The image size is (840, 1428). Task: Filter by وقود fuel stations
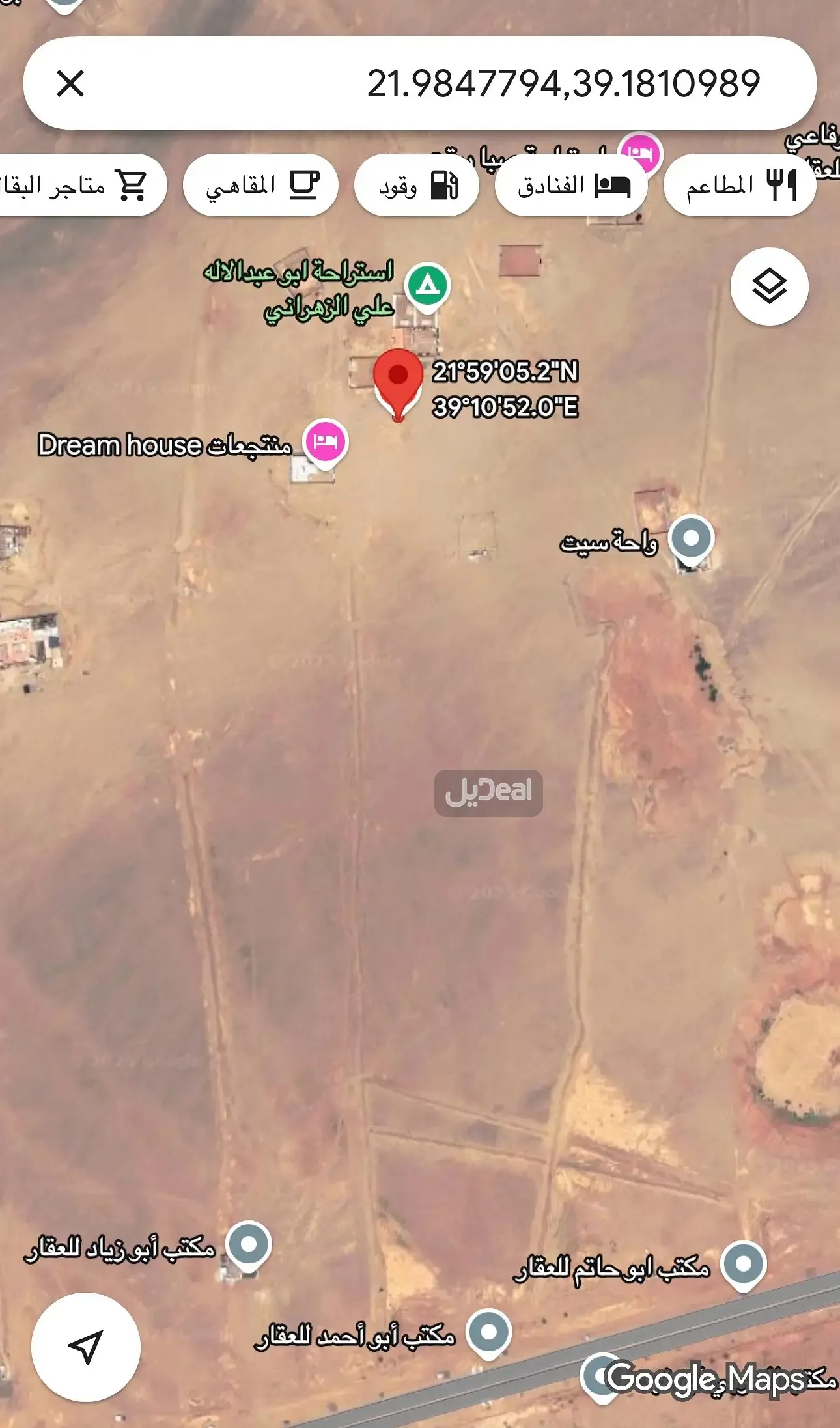417,186
